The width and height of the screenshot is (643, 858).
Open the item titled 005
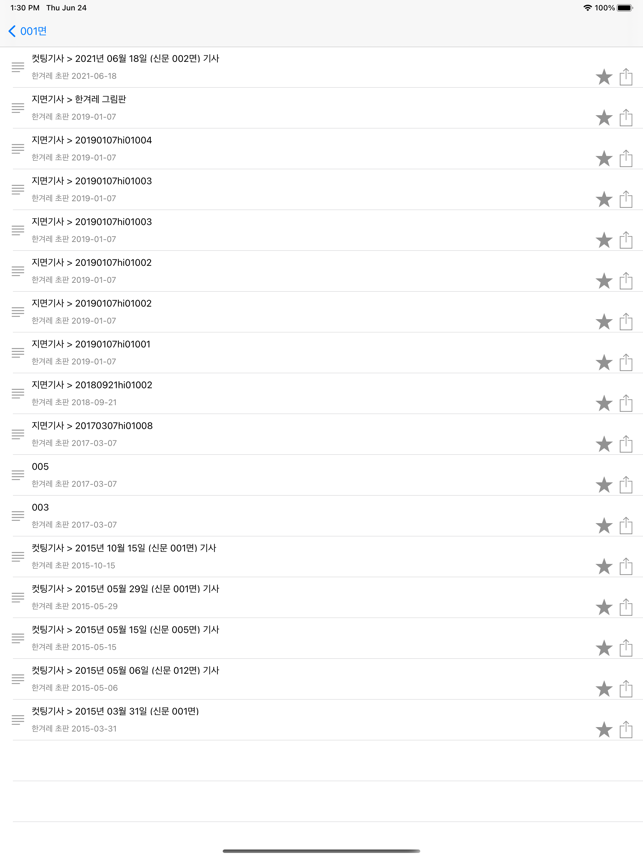point(200,475)
